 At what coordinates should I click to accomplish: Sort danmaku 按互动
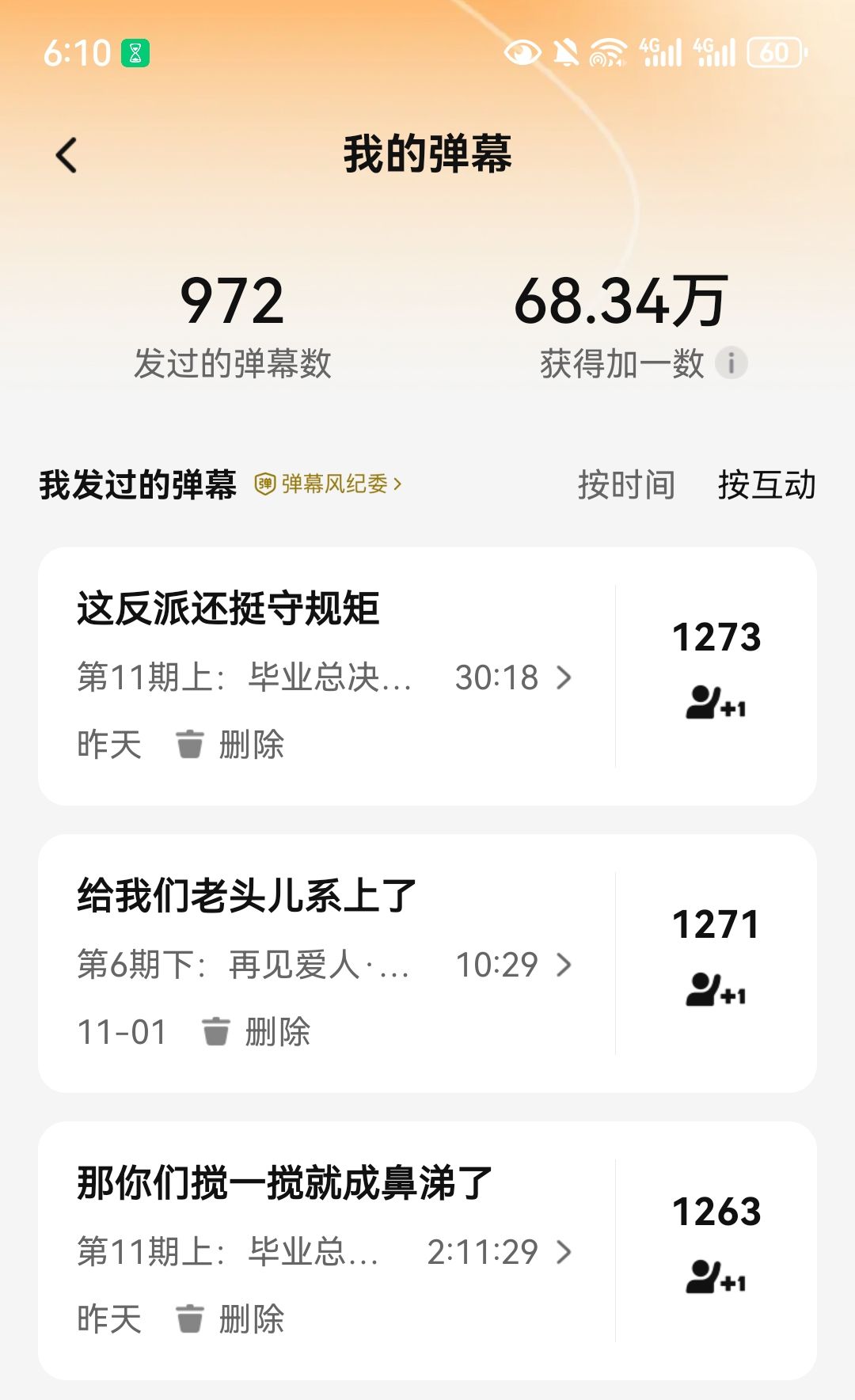tap(766, 484)
